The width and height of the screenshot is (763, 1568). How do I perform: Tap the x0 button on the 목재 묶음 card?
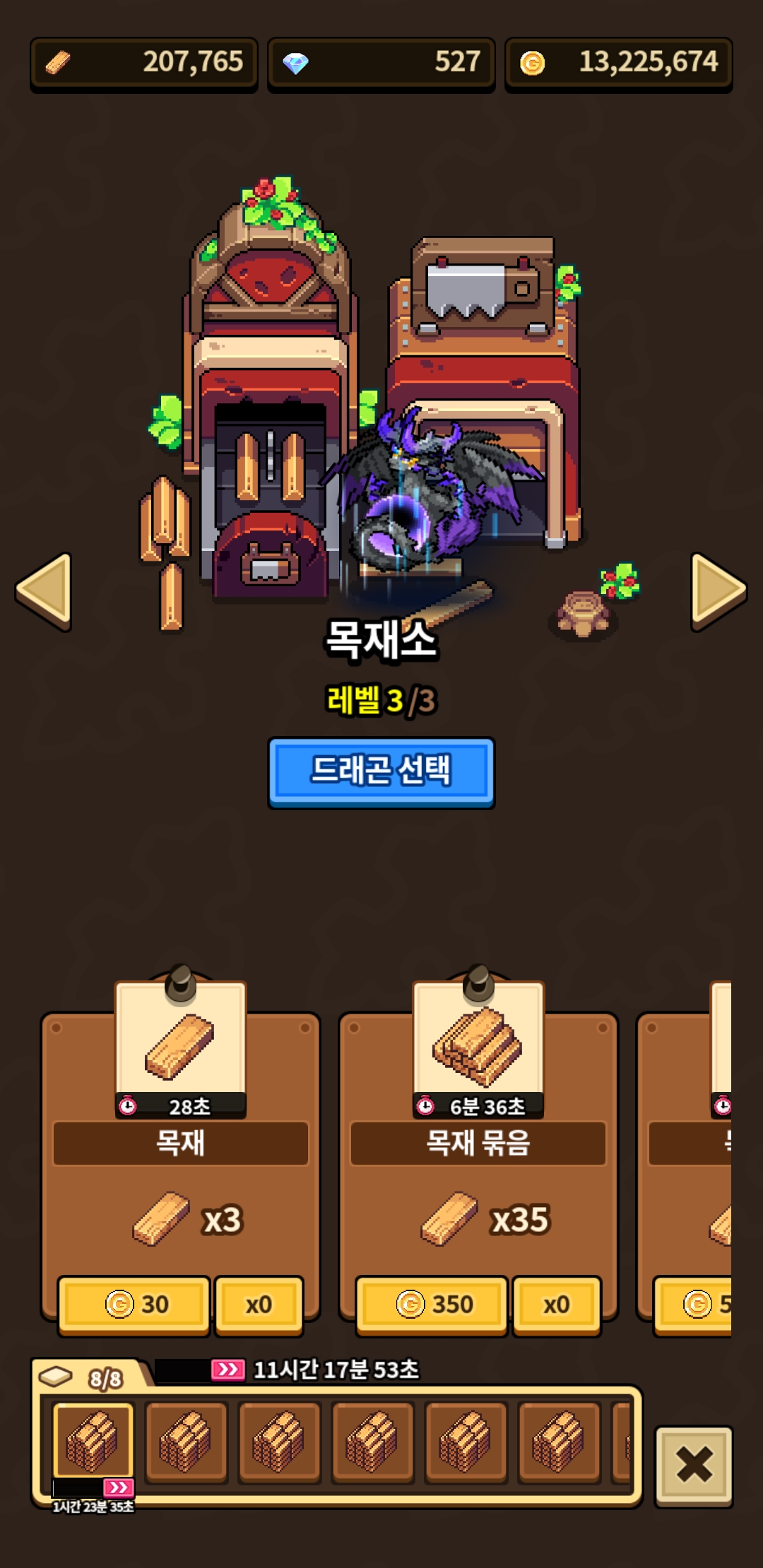click(556, 1304)
